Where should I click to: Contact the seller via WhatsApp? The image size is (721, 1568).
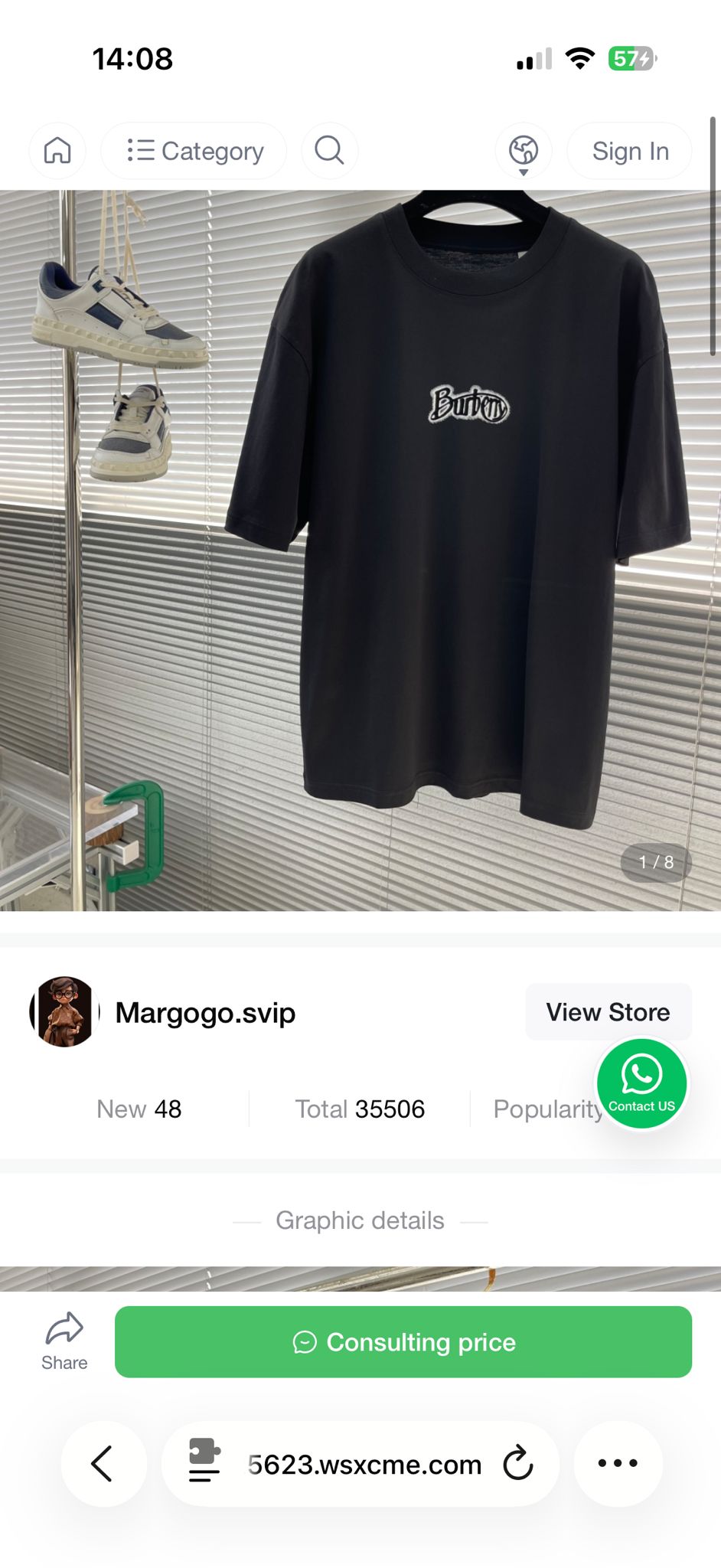(641, 1083)
